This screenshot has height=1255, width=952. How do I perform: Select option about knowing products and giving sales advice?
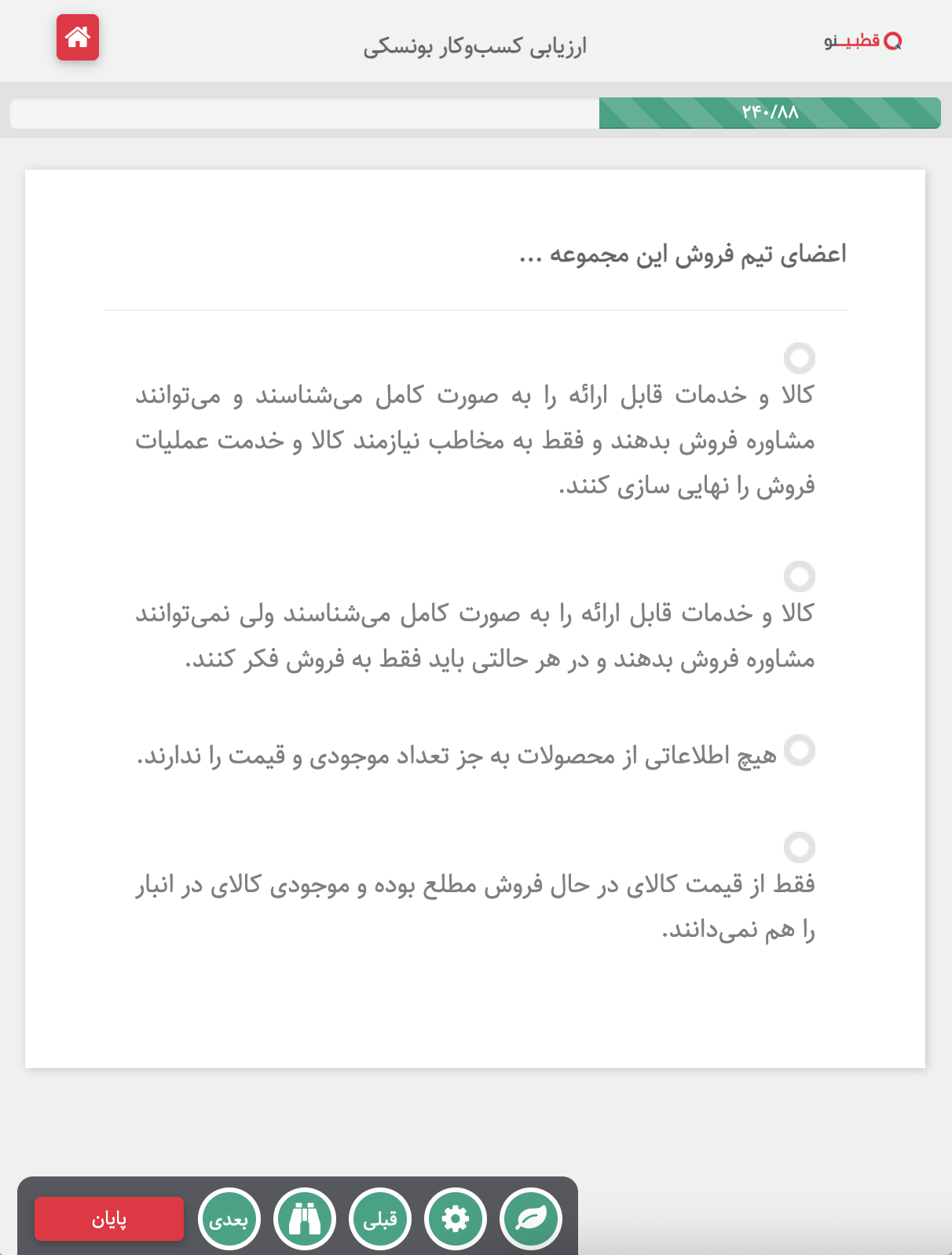point(799,358)
